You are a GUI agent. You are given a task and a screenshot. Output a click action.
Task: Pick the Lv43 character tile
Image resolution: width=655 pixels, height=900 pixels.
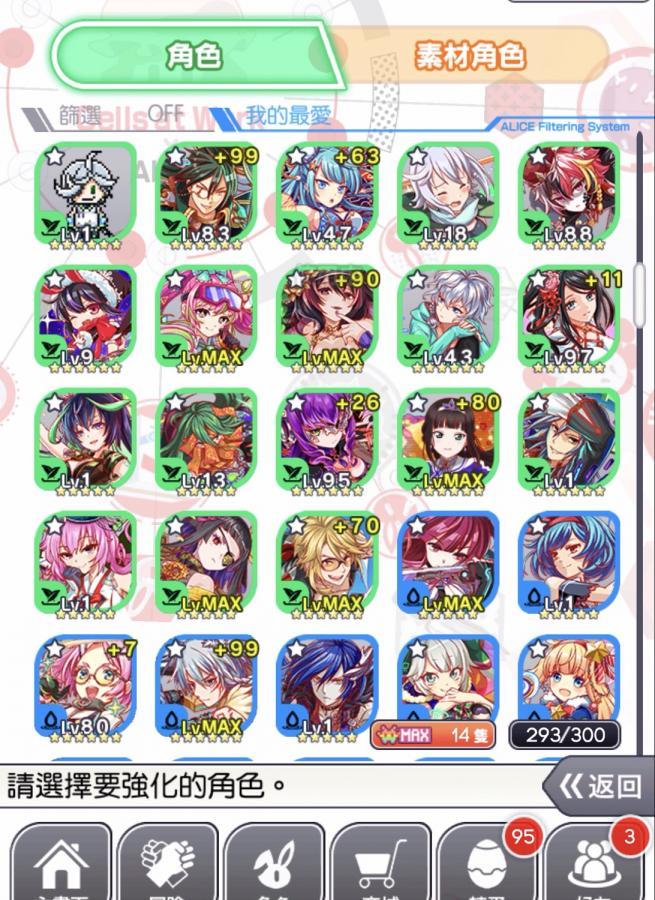448,318
